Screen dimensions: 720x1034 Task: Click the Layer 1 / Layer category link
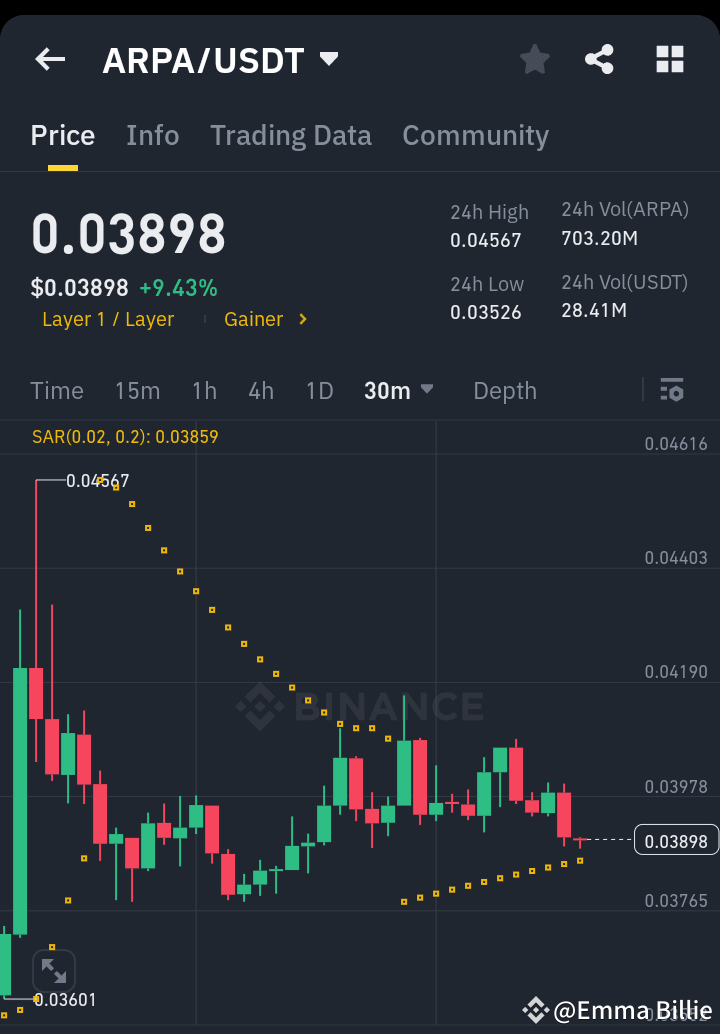pos(107,319)
